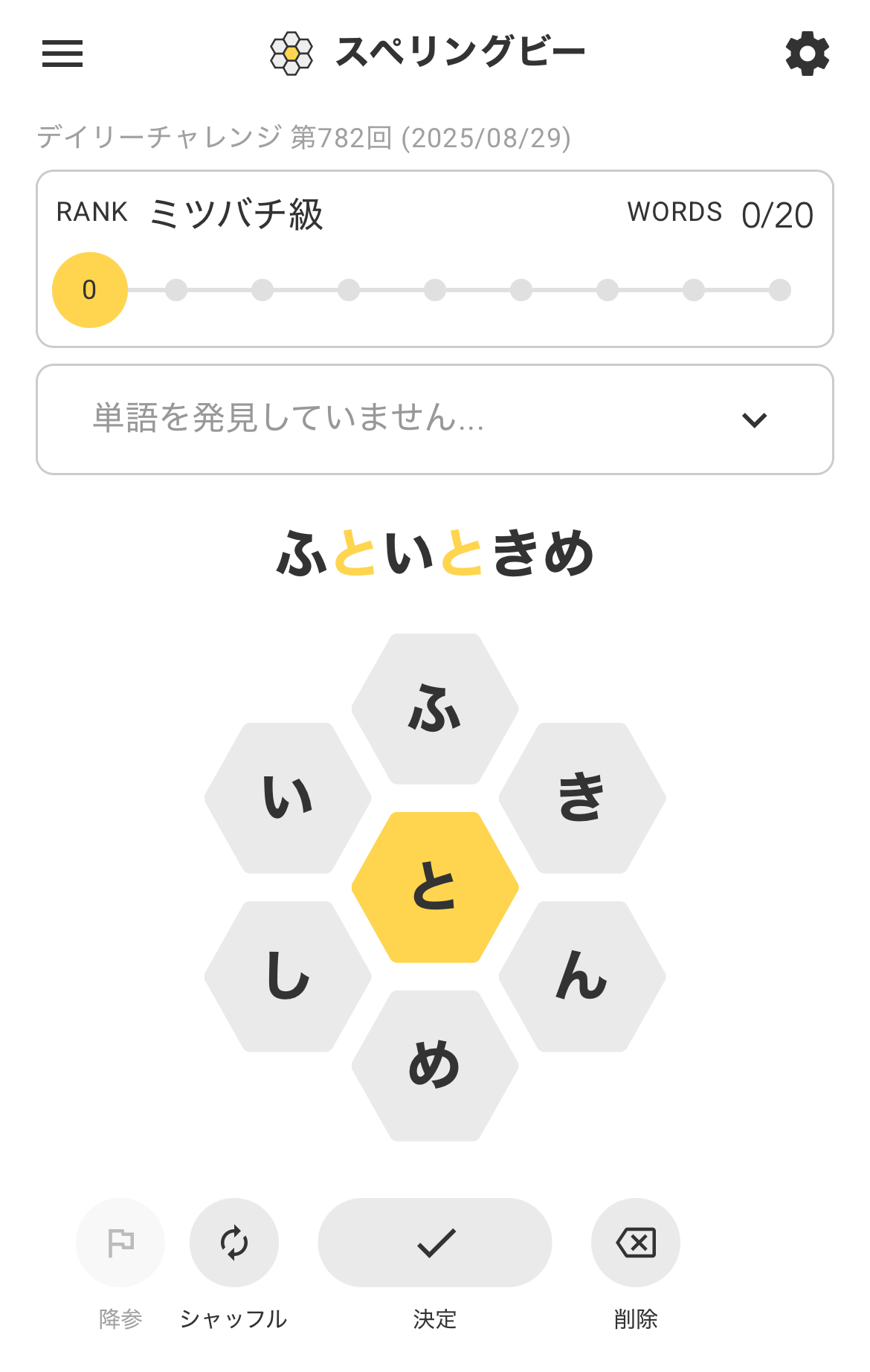
Task: Enter the ん letter hexagon
Action: click(582, 976)
